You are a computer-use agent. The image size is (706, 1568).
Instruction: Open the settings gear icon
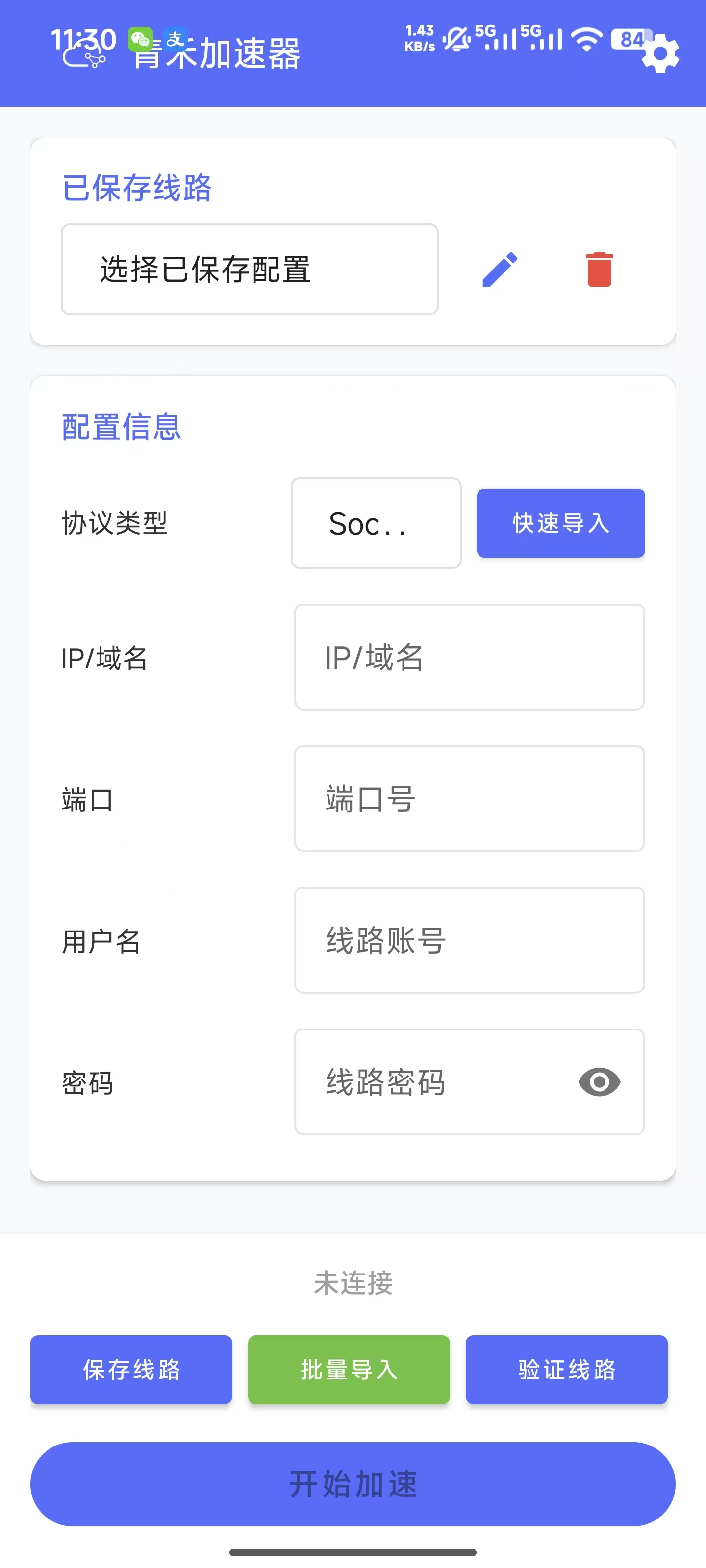point(660,53)
